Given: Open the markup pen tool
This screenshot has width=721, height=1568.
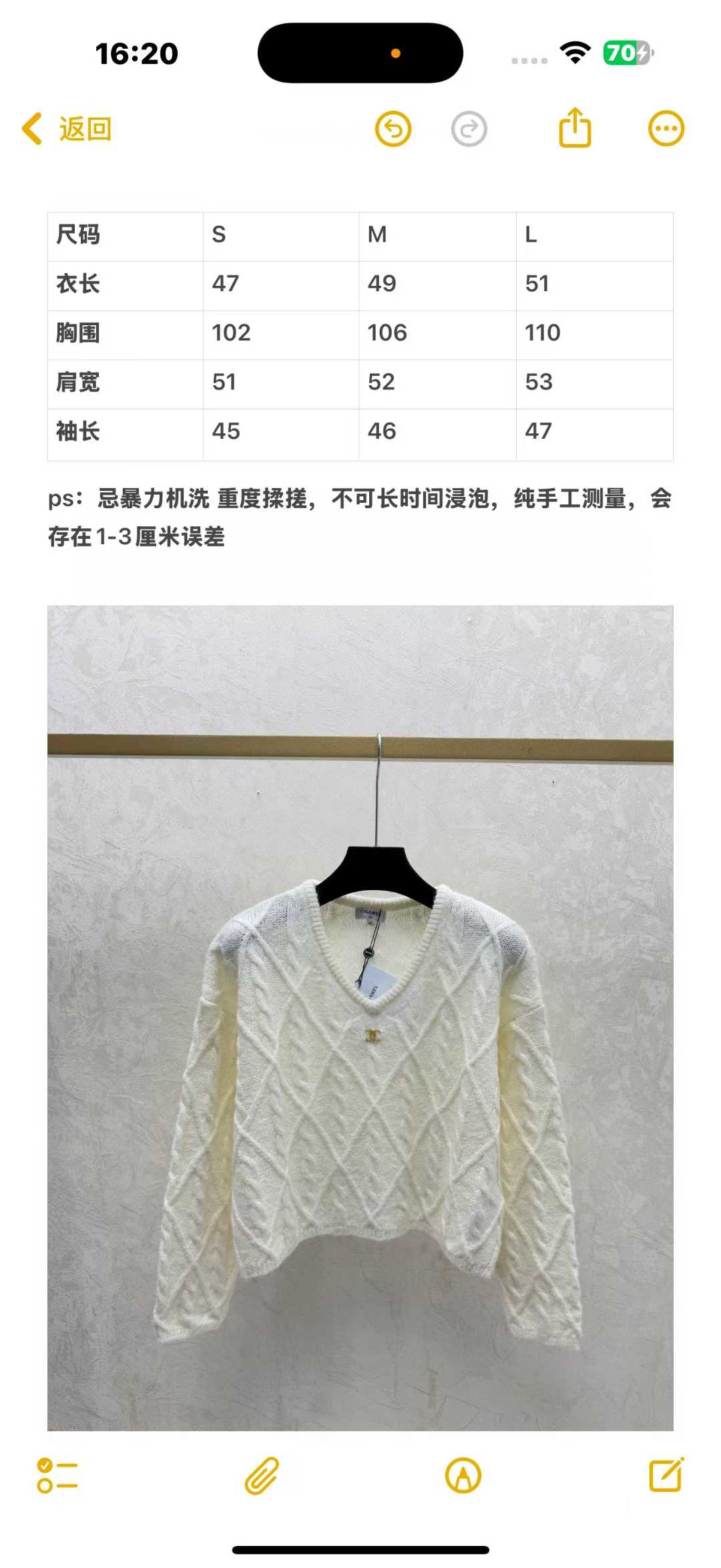Looking at the screenshot, I should pyautogui.click(x=463, y=1475).
